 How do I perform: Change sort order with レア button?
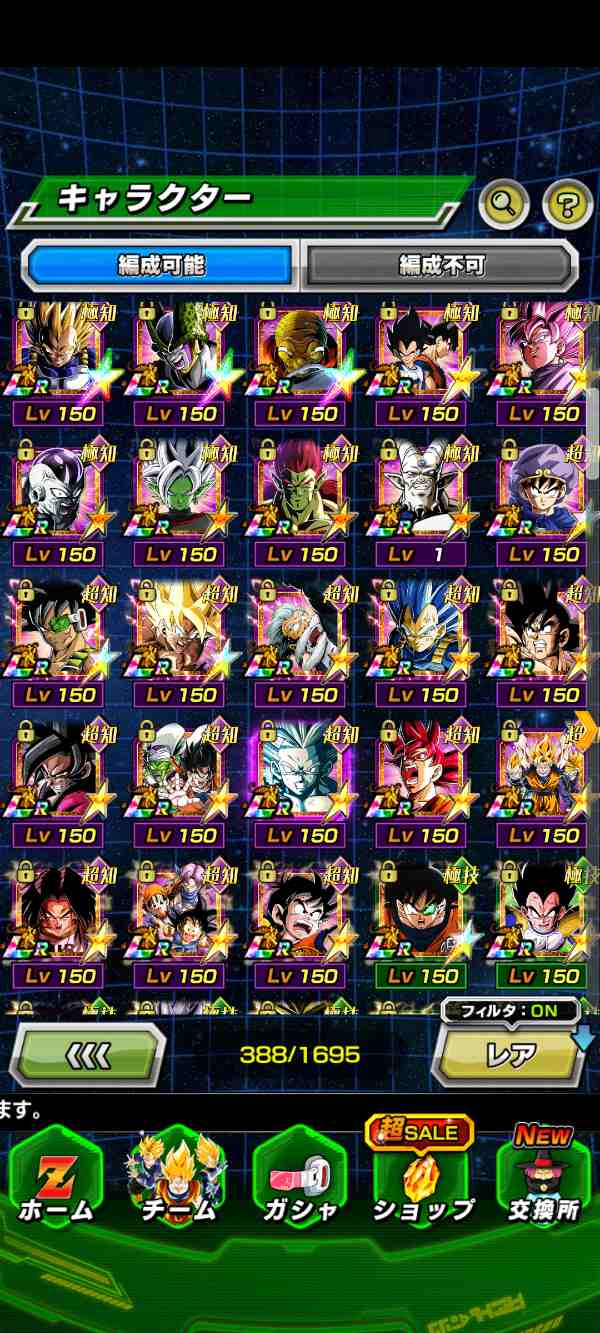(510, 1055)
